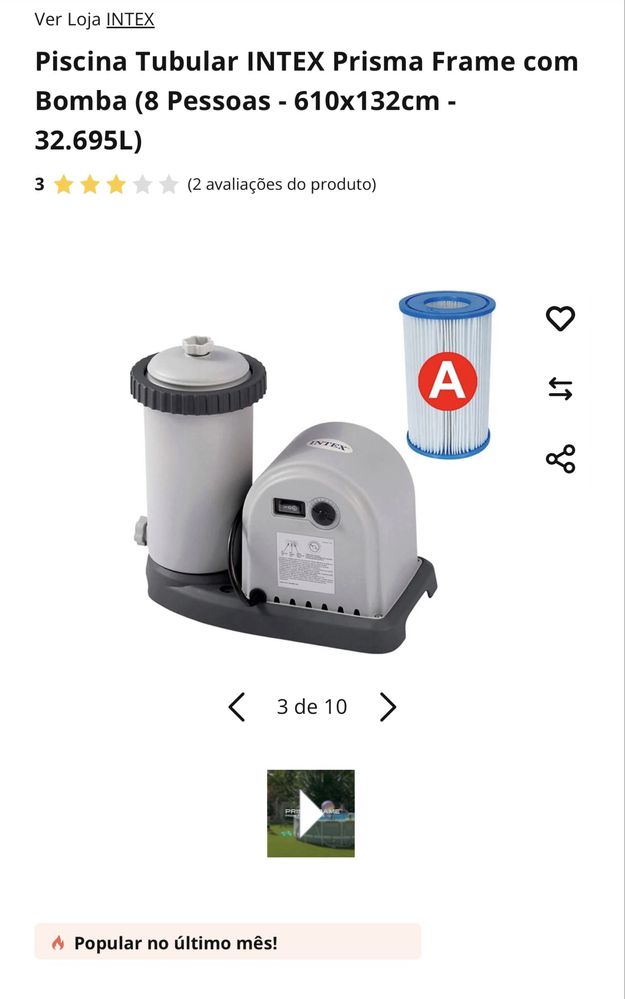The height and width of the screenshot is (999, 625).
Task: Compare this product using arrows icon
Action: (x=560, y=389)
